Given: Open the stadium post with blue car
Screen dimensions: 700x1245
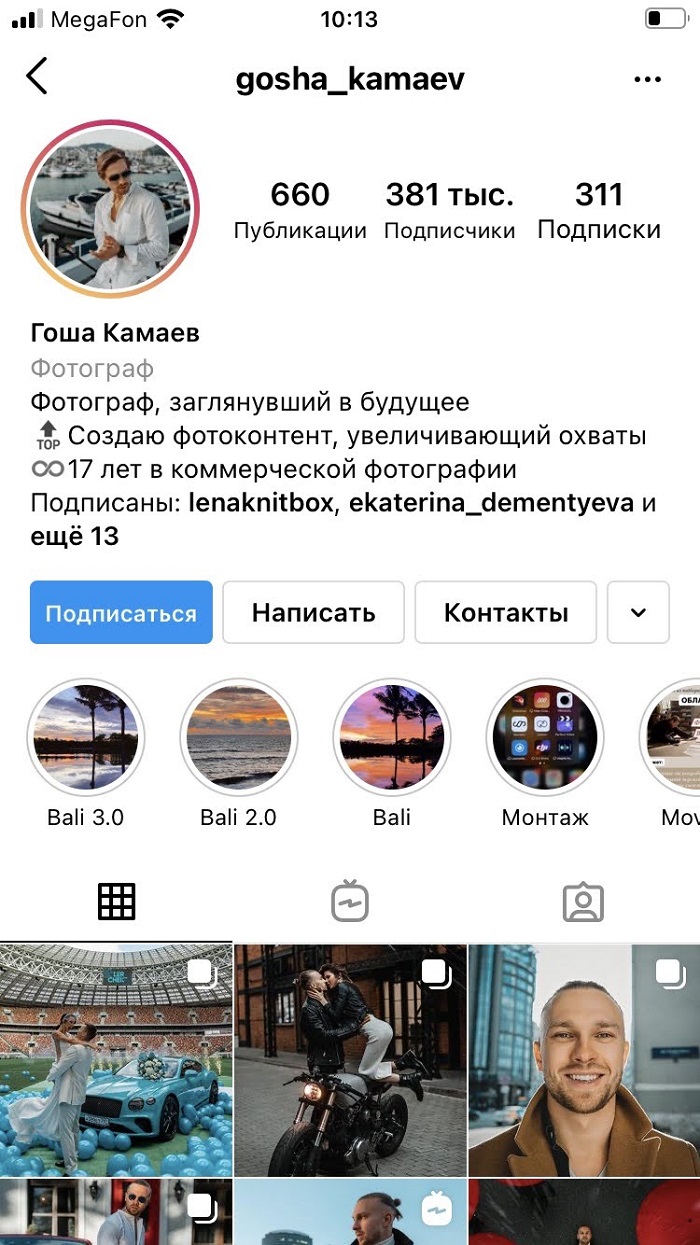Looking at the screenshot, I should (x=116, y=1060).
